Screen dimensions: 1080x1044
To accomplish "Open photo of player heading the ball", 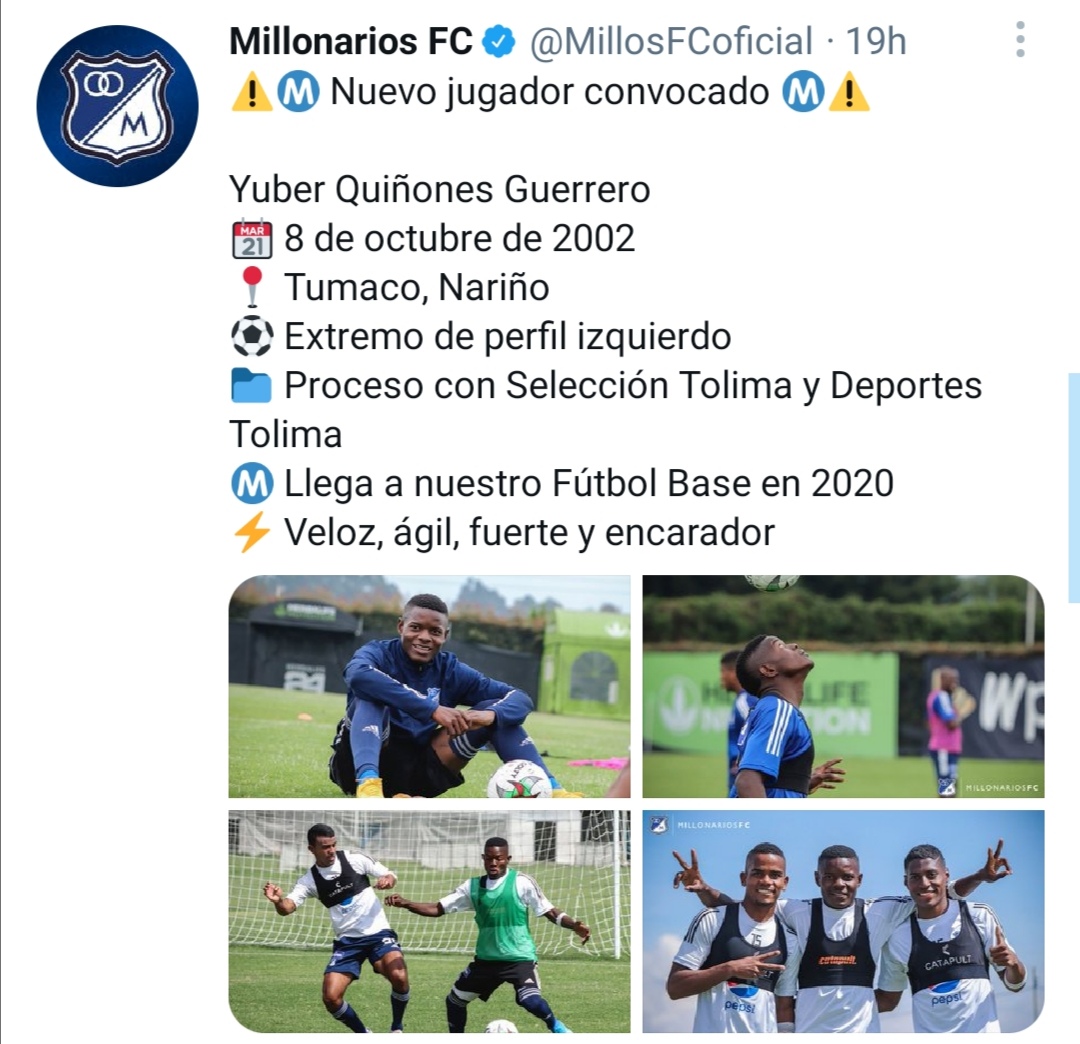I will coord(843,686).
